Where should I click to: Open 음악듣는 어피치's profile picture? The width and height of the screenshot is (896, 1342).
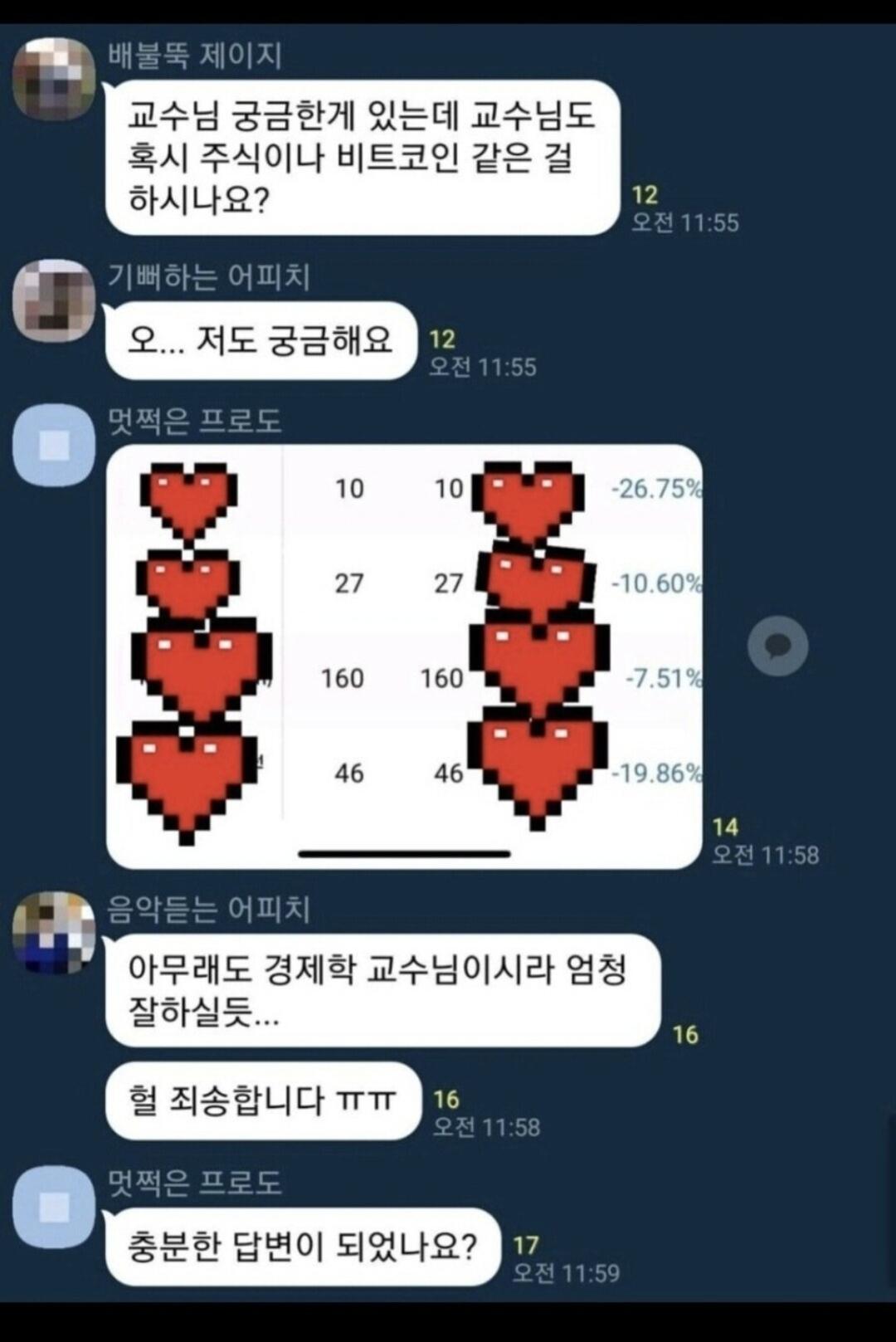pos(54,932)
